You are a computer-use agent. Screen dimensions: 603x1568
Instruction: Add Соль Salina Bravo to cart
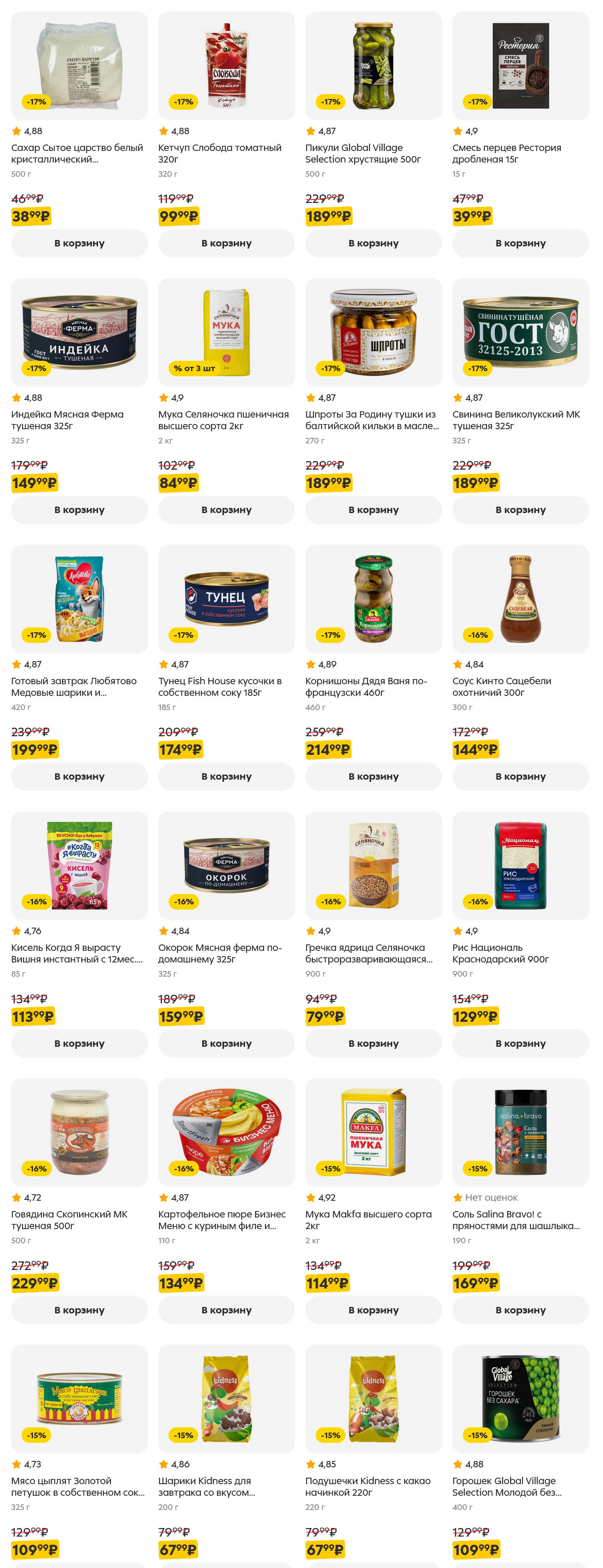coord(520,1310)
